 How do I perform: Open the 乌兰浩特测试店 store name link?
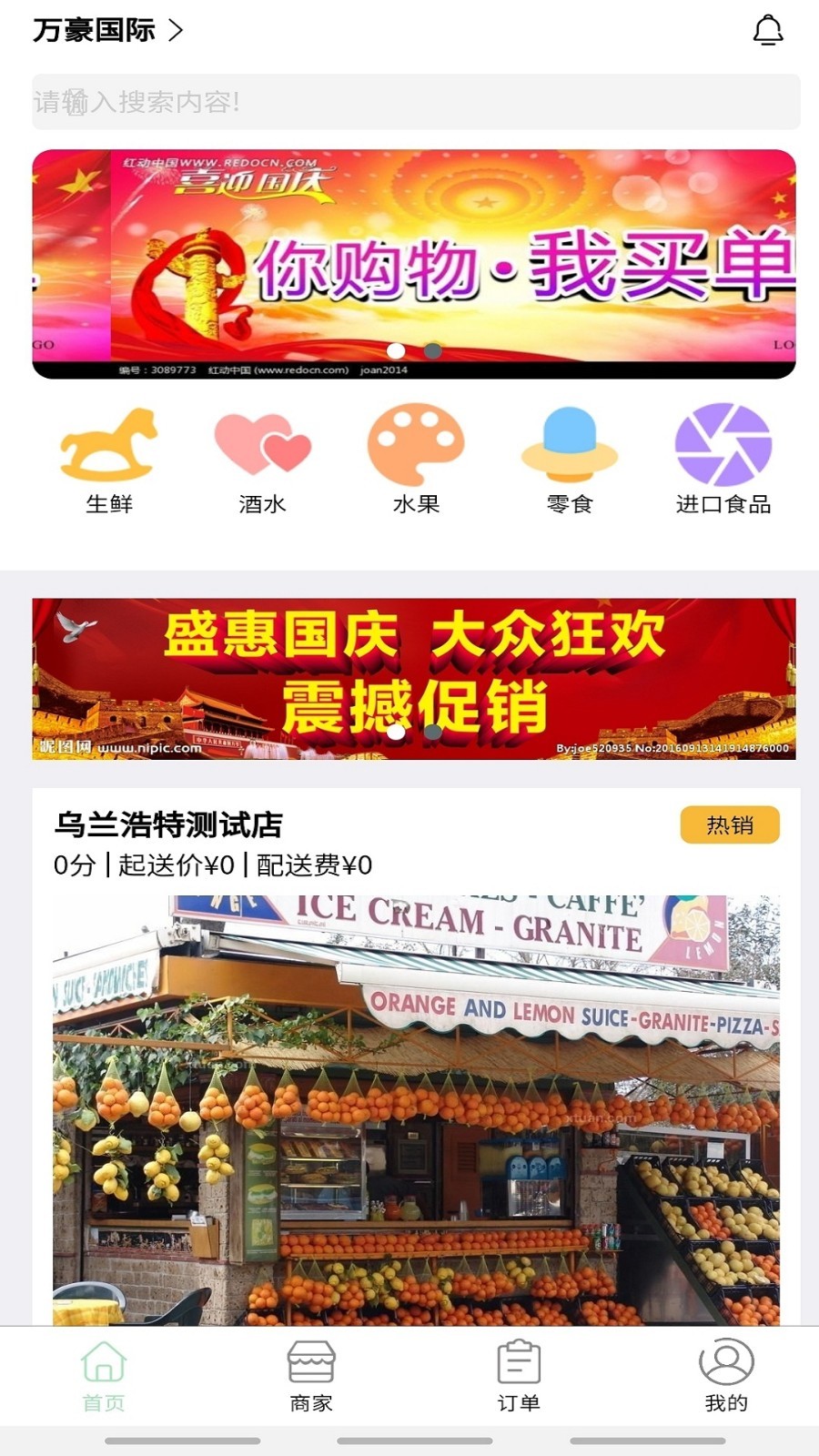click(167, 824)
